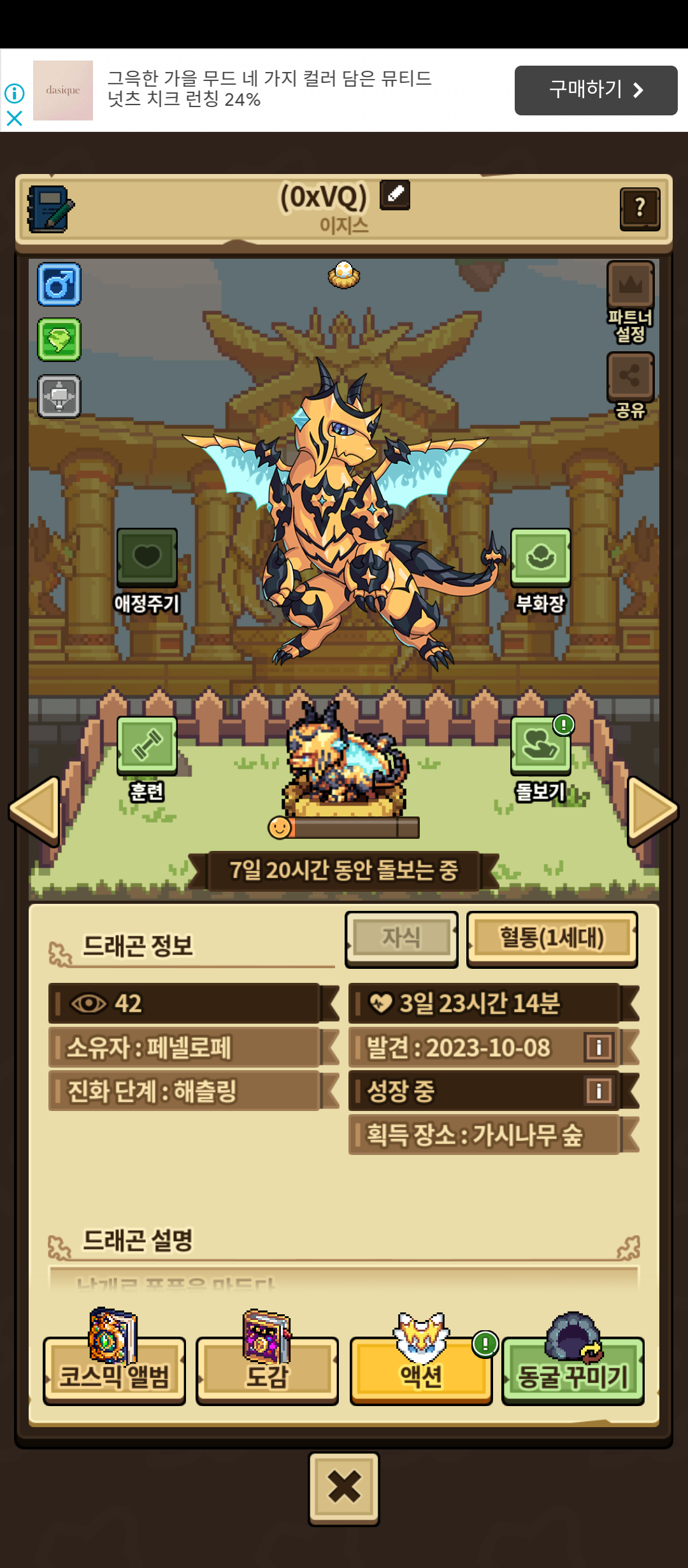The image size is (688, 1568).
Task: Share the dragon via 공유
Action: coord(630,386)
